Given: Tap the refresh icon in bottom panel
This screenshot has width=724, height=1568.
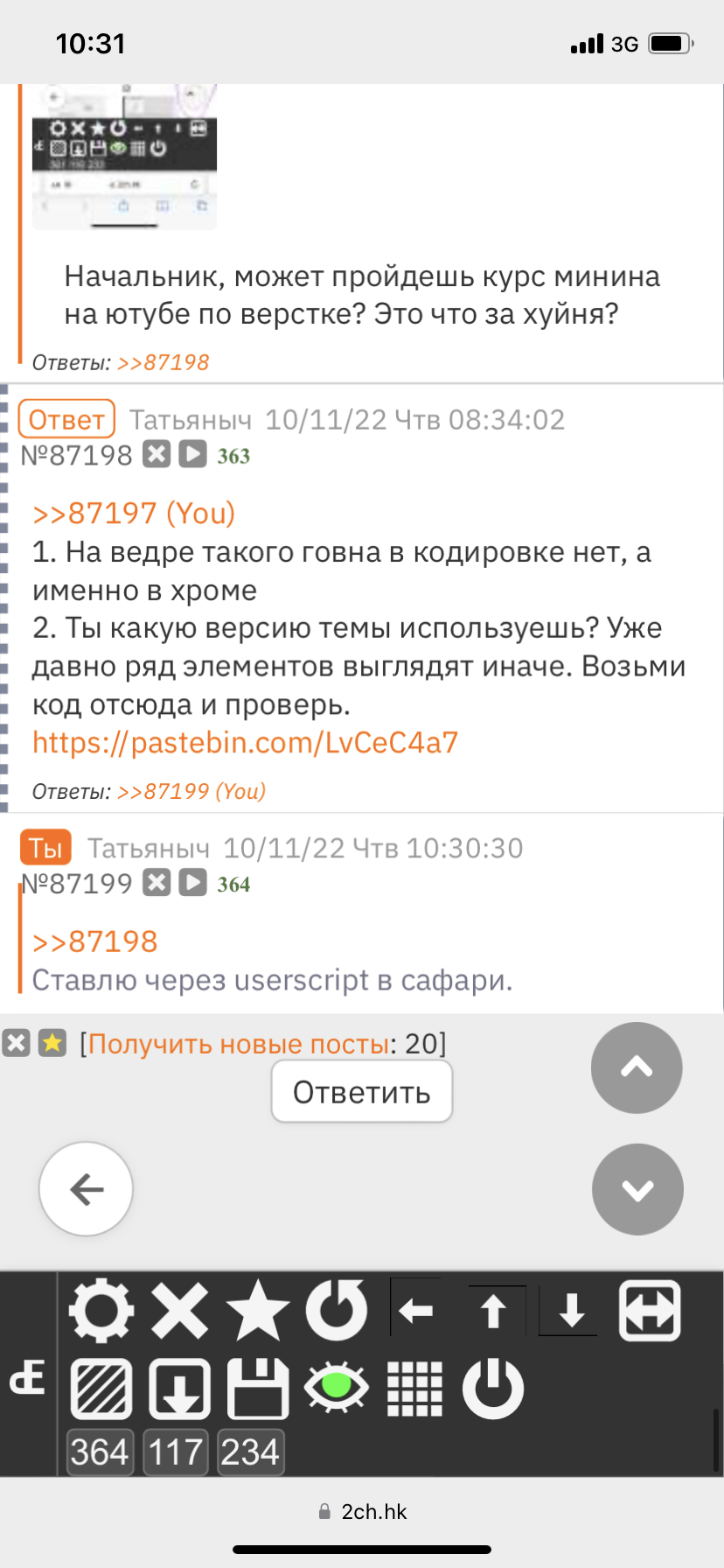Looking at the screenshot, I should pos(337,1312).
